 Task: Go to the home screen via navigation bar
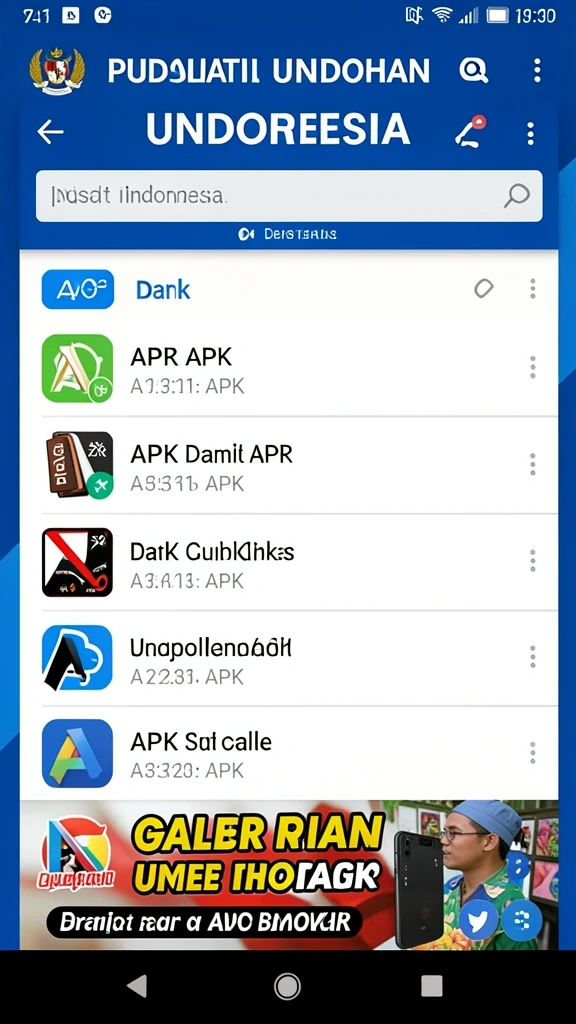coord(287,986)
